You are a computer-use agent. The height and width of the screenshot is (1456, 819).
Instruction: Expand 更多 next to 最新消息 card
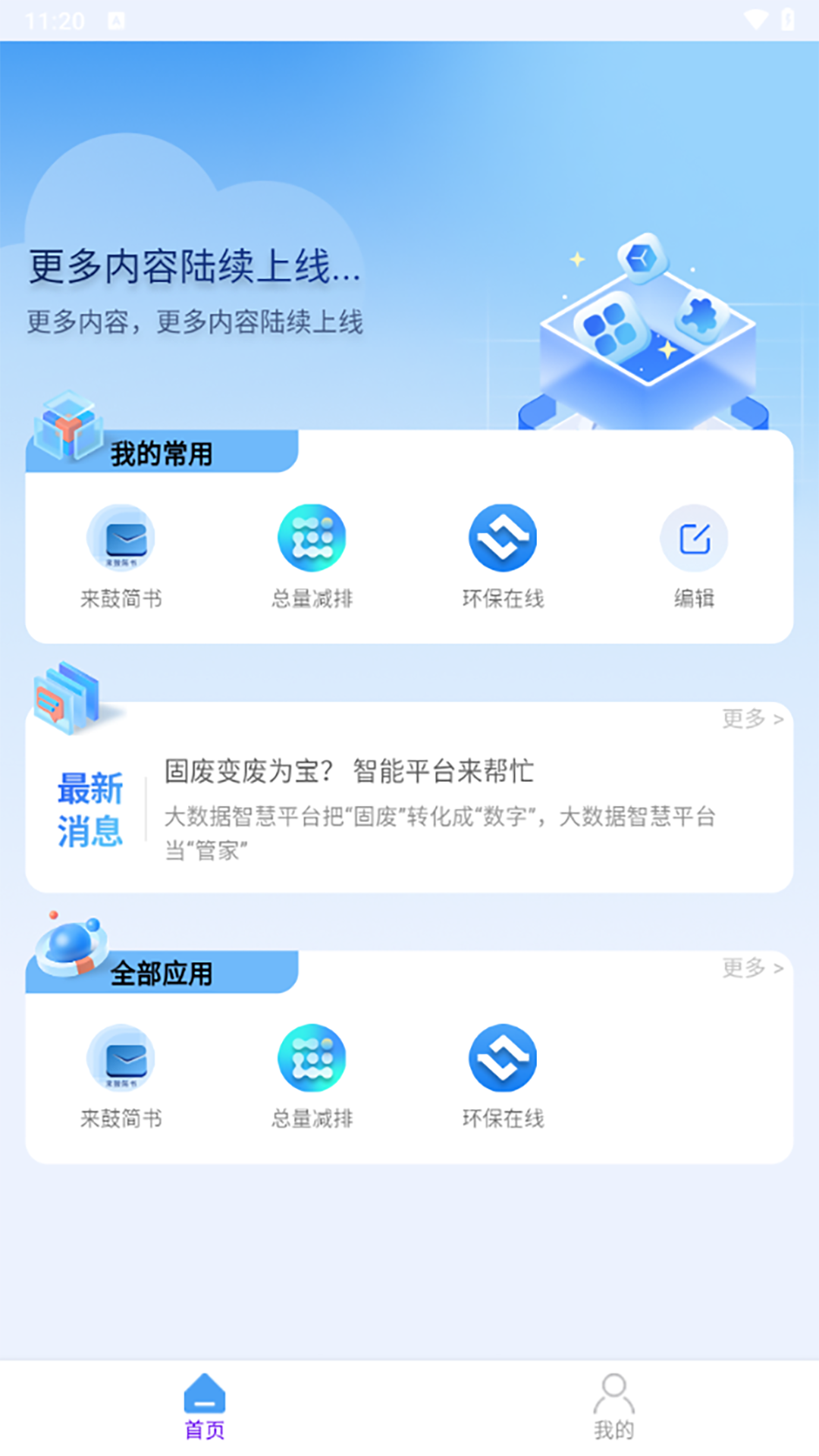click(752, 719)
